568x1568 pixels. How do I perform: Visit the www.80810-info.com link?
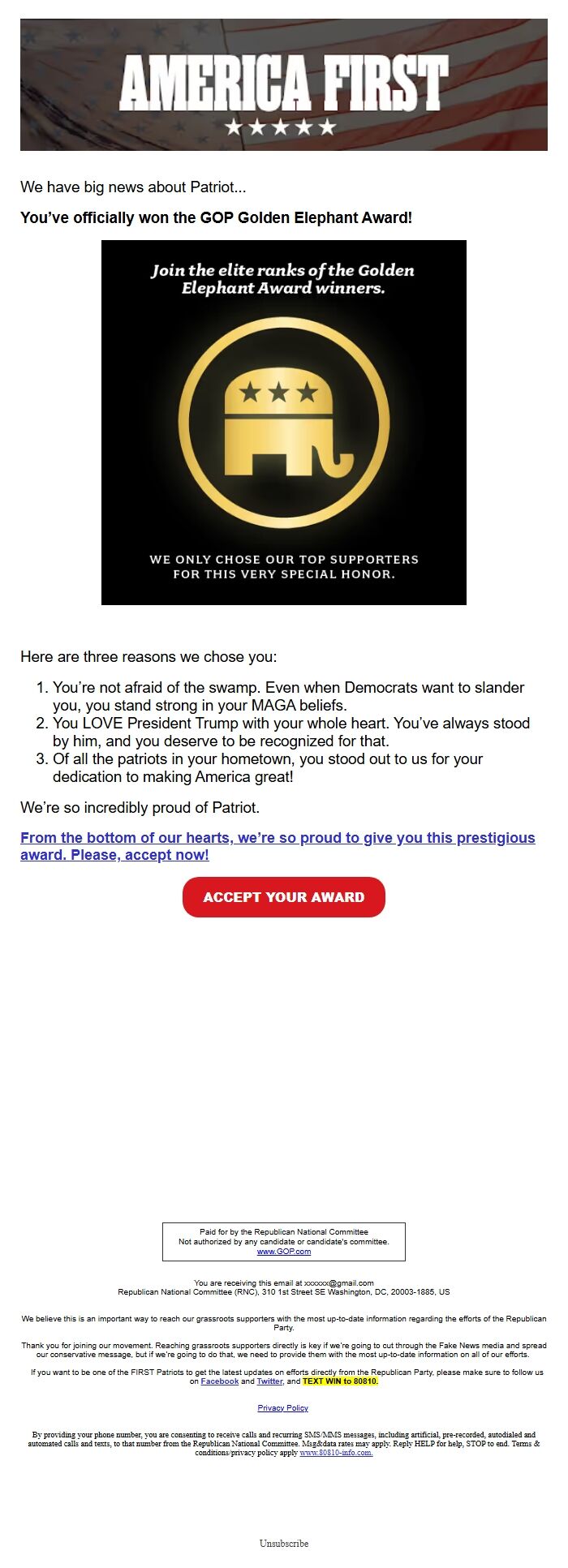tap(337, 1453)
